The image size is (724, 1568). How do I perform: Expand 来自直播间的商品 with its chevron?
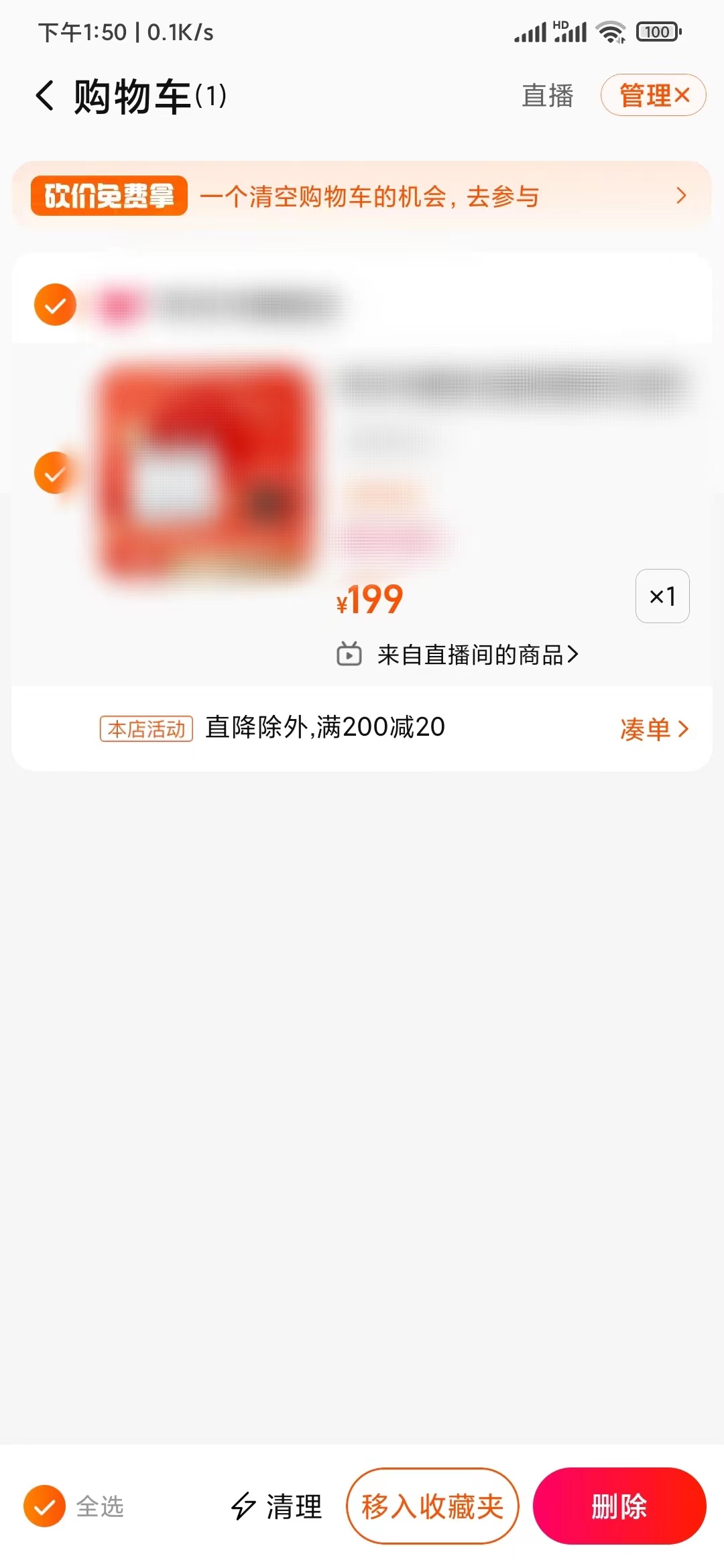[x=575, y=653]
